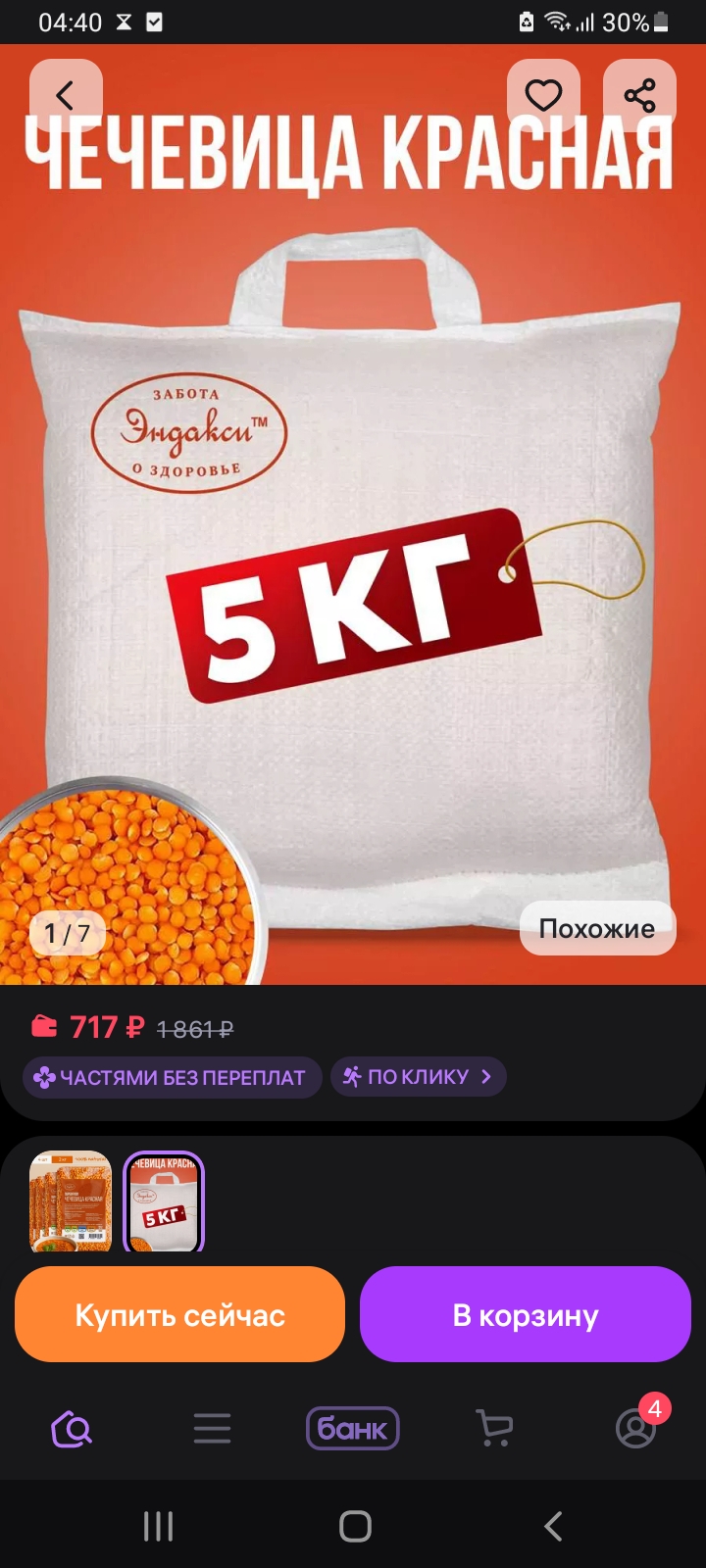
Task: Tap the Частями без переплат chip
Action: pos(172,1077)
